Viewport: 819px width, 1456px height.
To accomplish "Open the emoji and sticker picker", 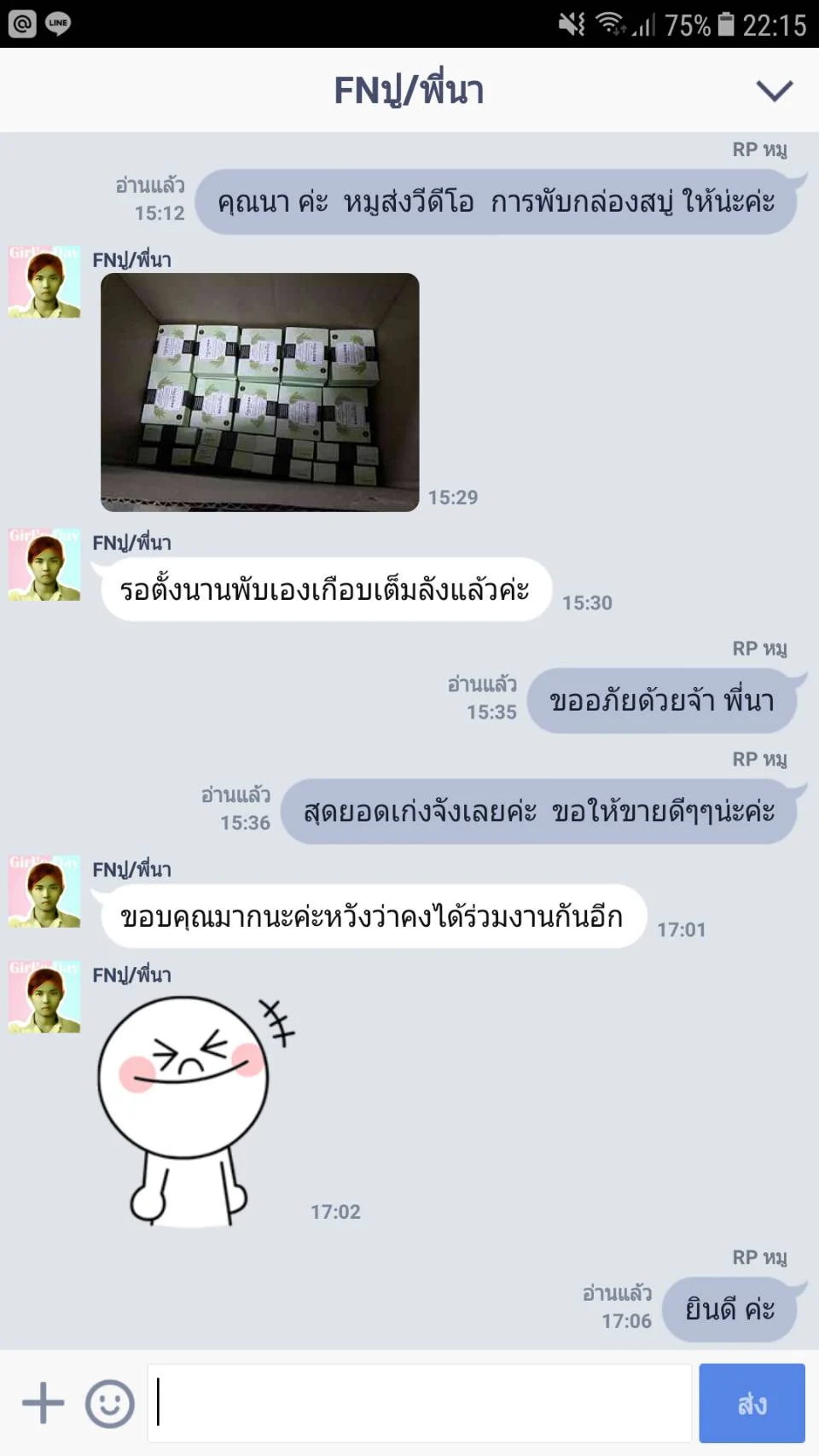I will (110, 1402).
